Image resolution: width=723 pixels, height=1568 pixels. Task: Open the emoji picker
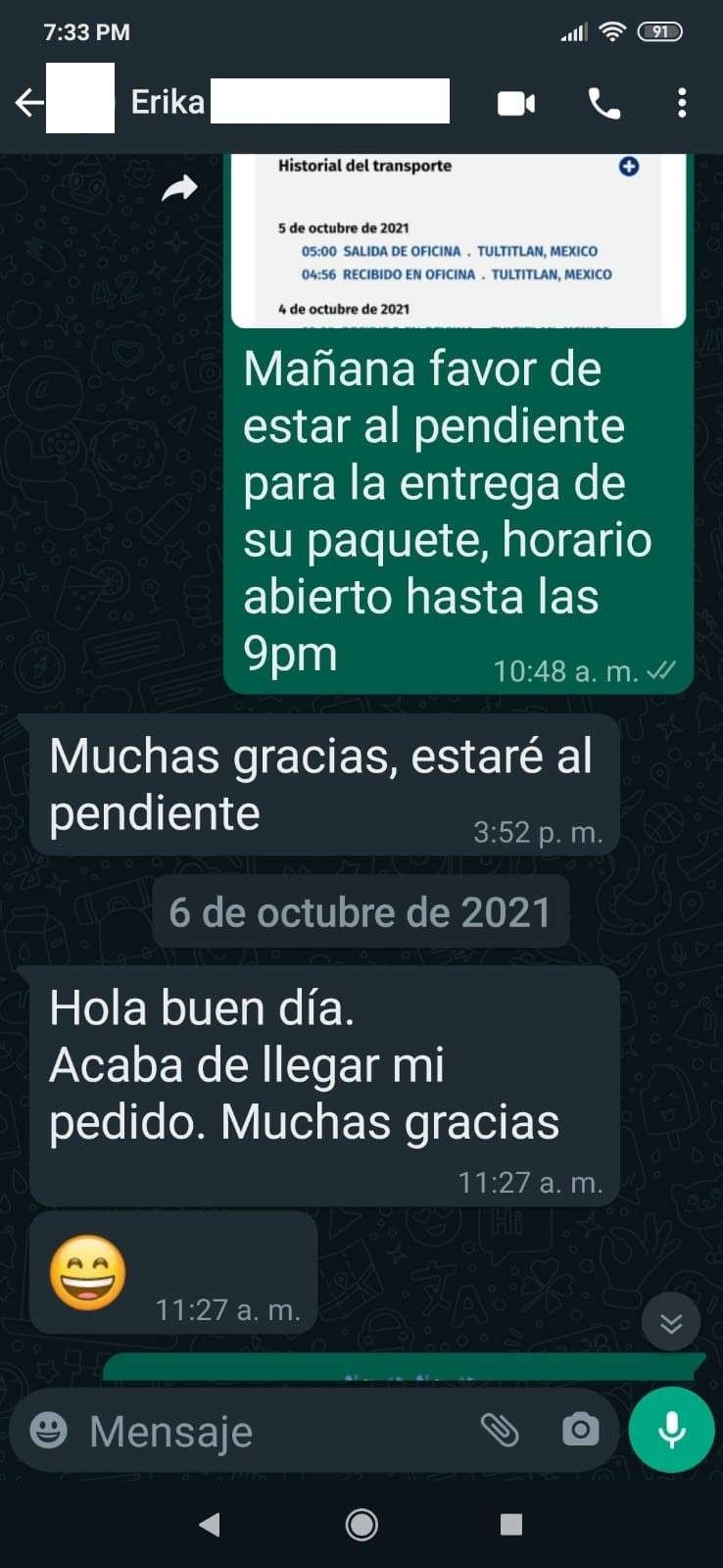pos(49,1431)
